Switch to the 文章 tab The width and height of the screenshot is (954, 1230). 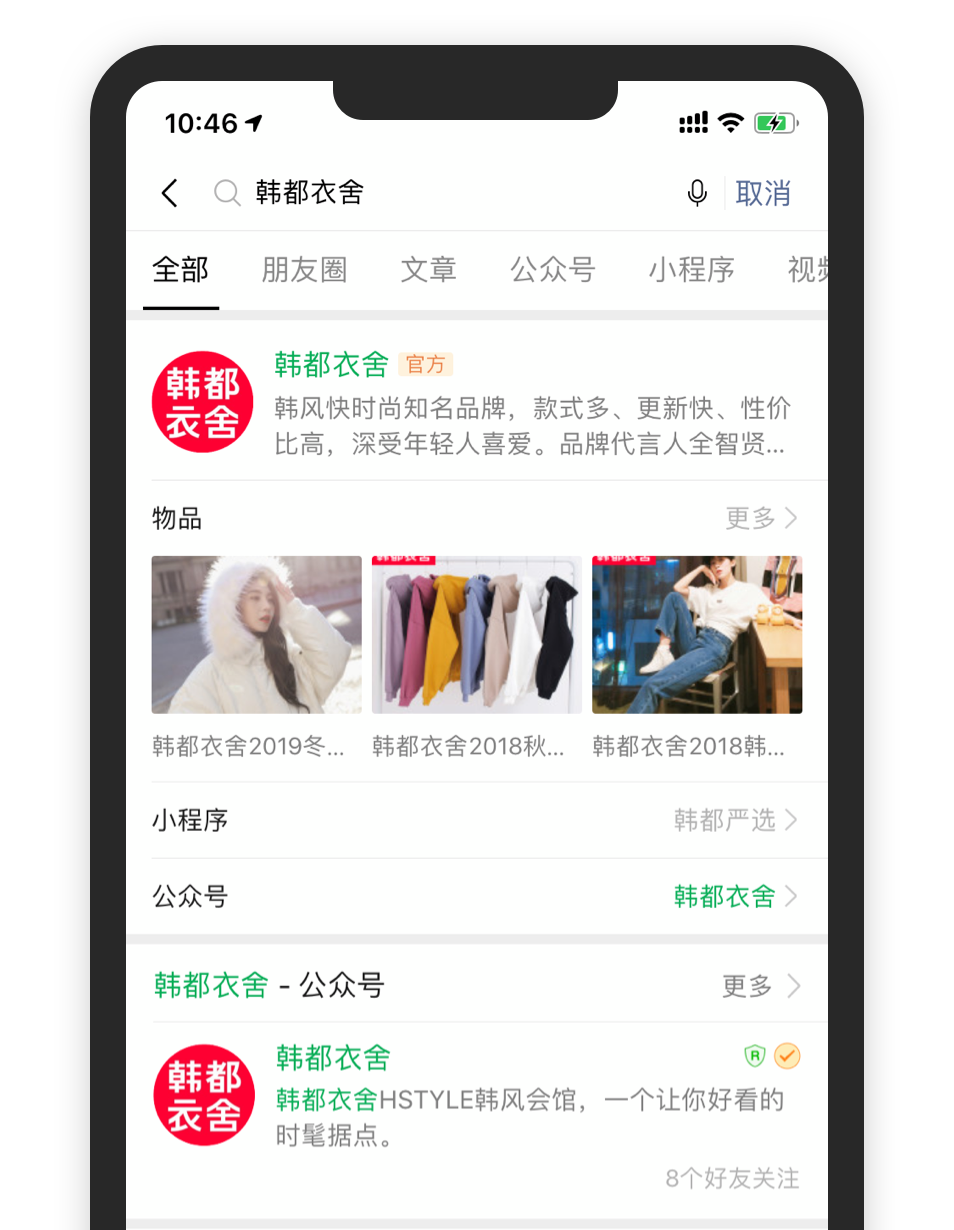pyautogui.click(x=428, y=270)
